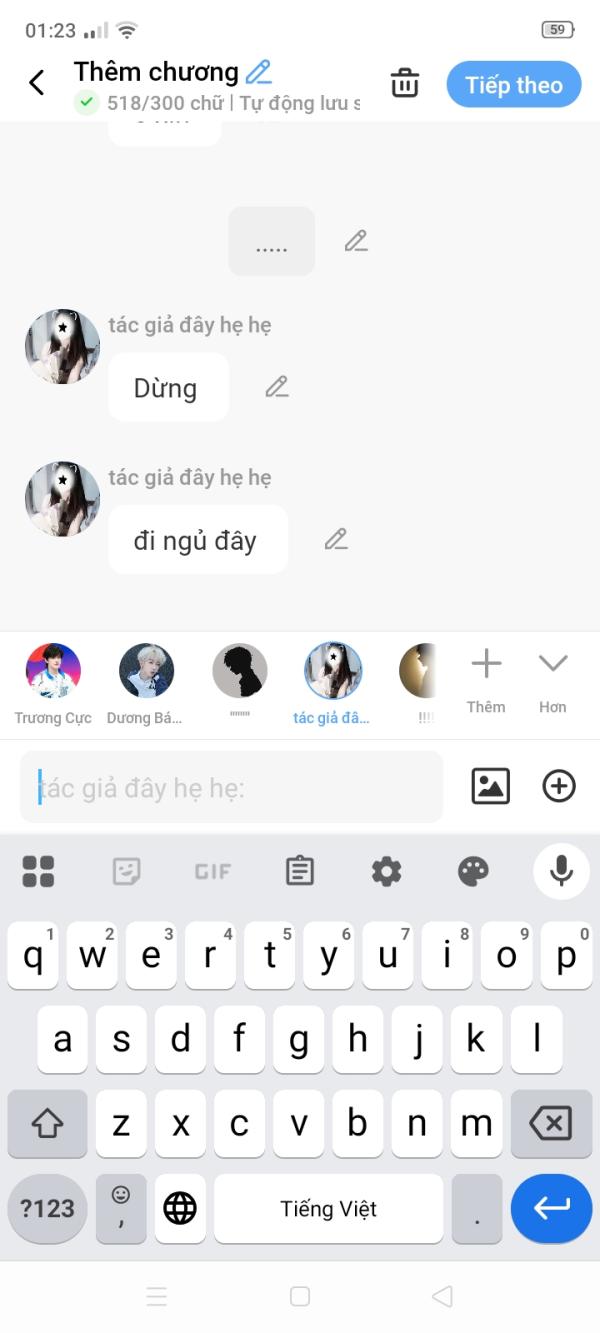This screenshot has width=600, height=1333.
Task: Delete the chapter using the trash icon
Action: 405,83
